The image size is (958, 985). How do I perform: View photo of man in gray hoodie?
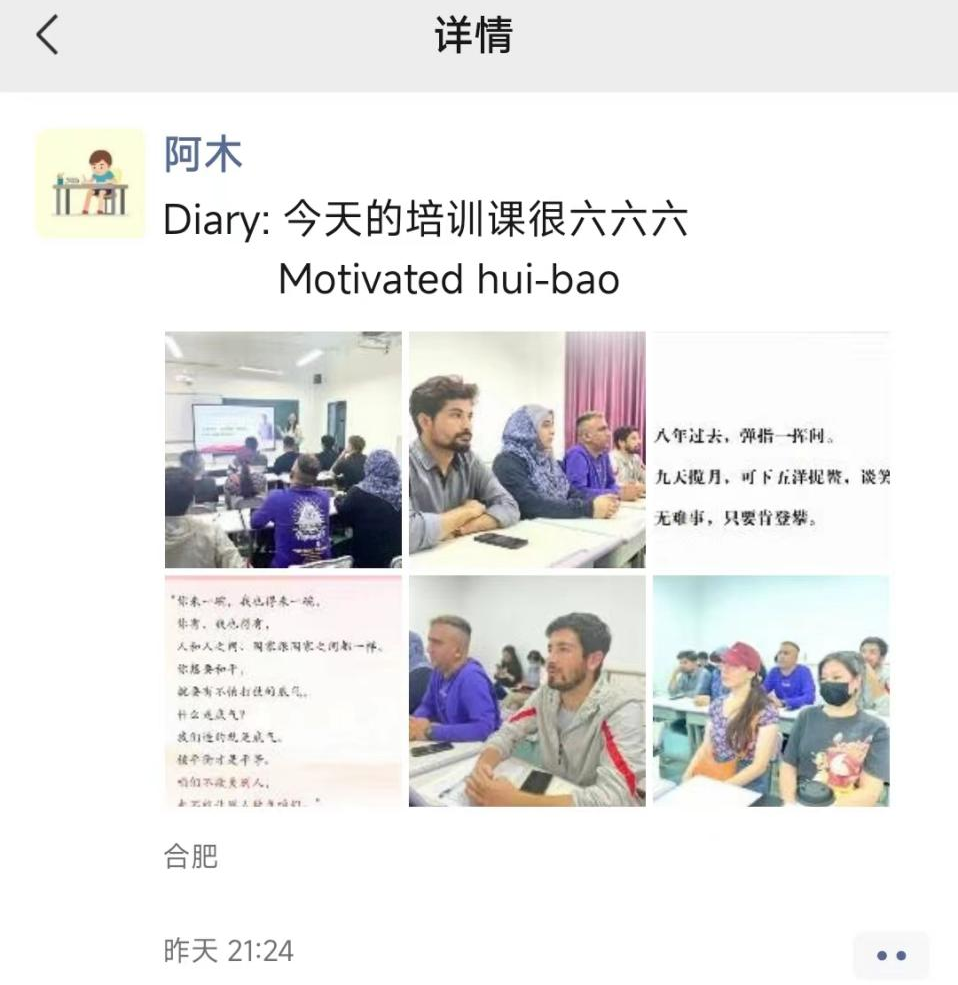[527, 691]
